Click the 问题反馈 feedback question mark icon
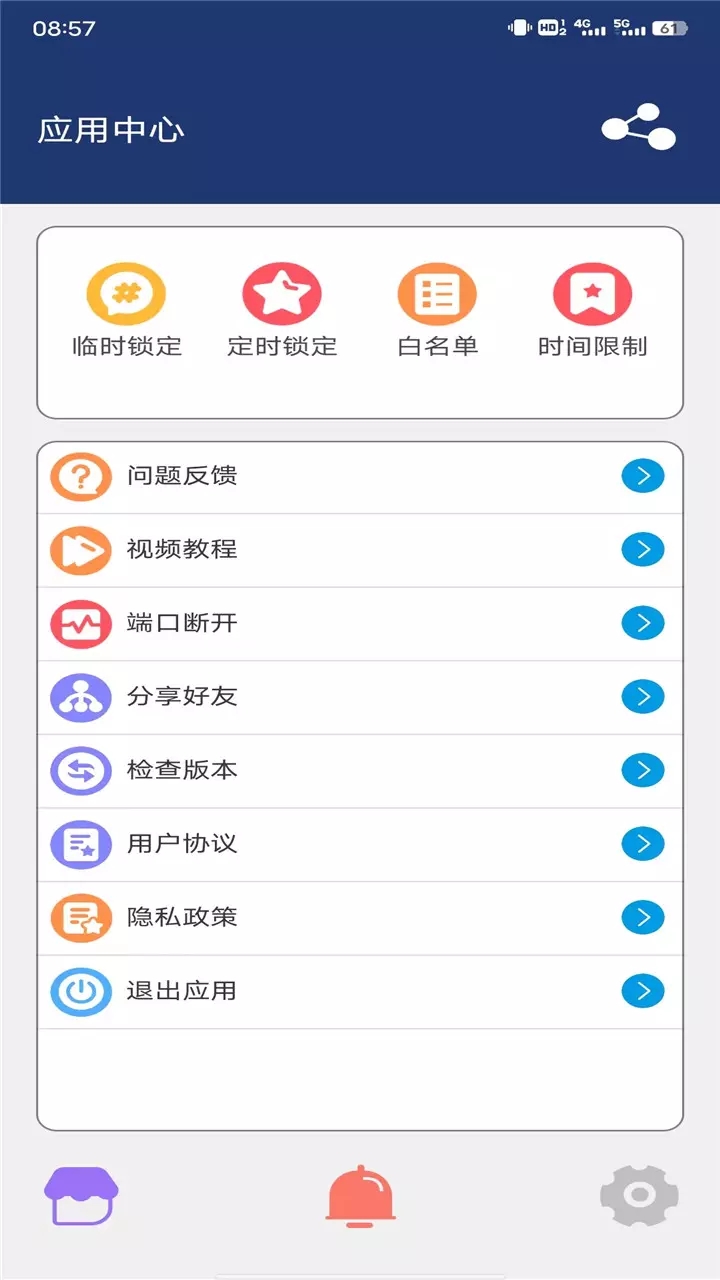720x1280 pixels. 80,476
